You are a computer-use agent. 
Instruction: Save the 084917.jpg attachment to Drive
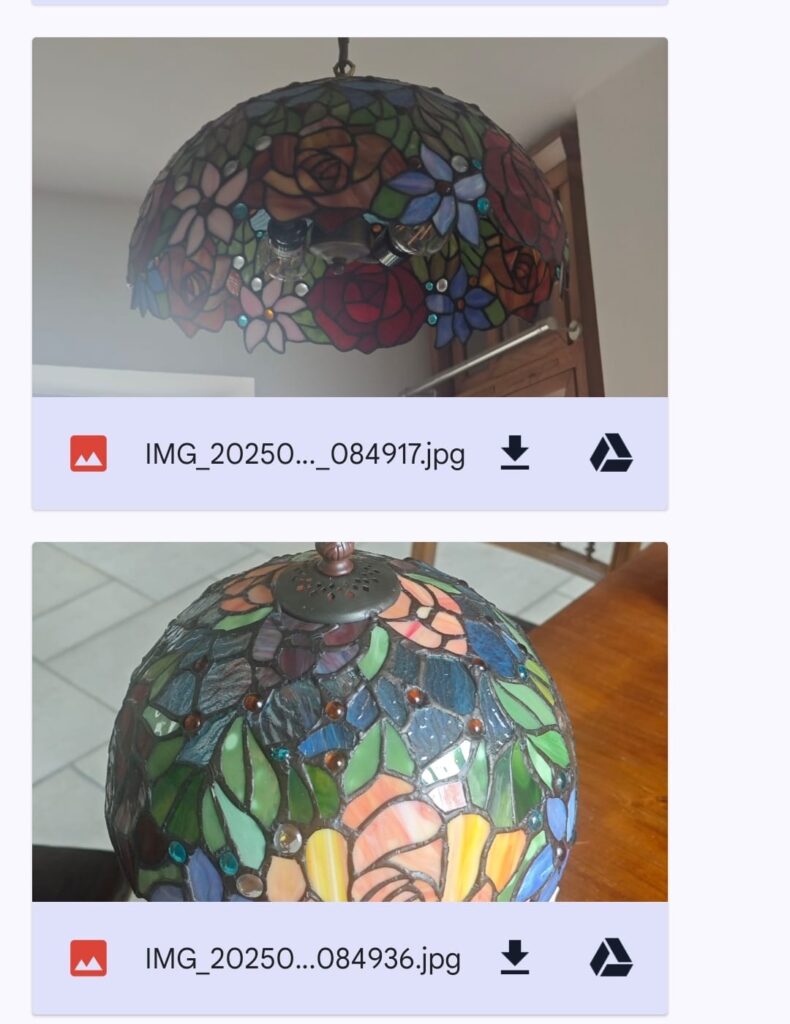610,454
